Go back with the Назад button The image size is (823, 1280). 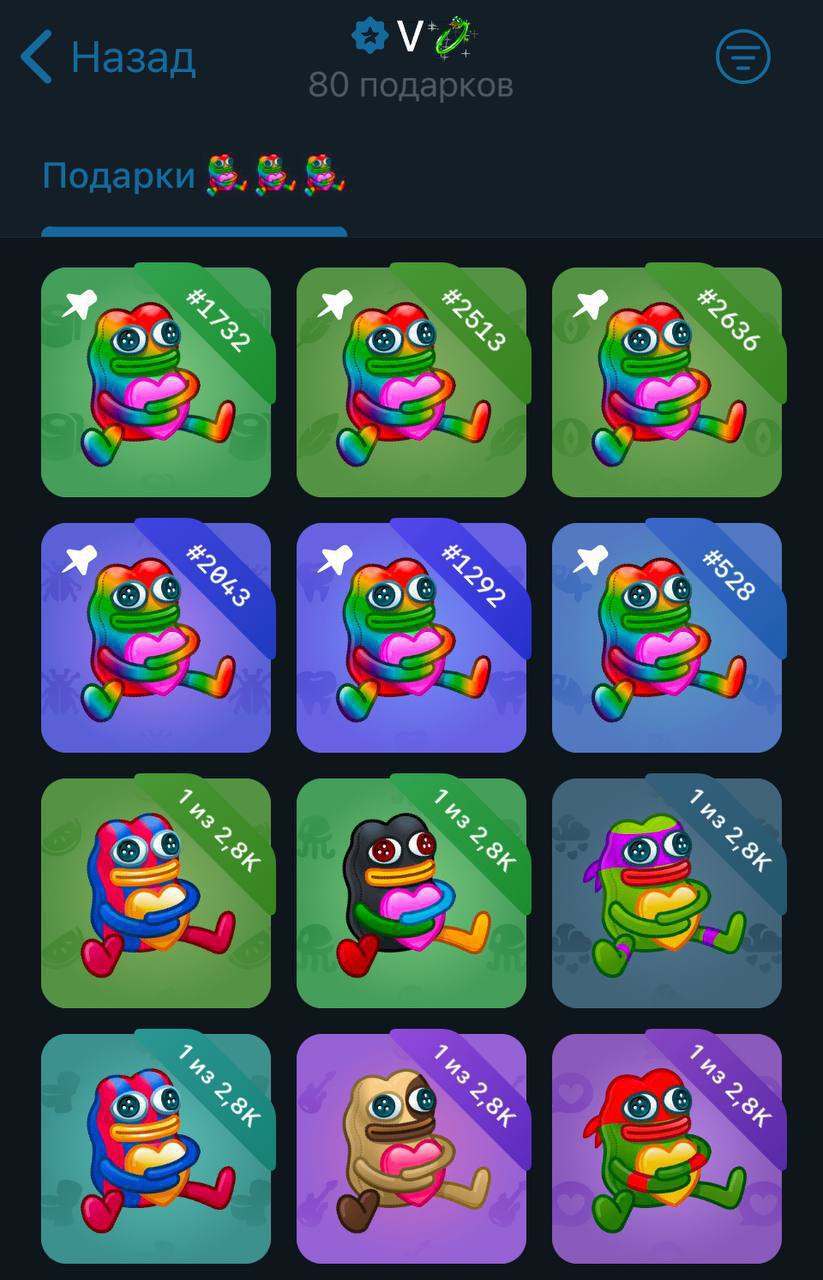[108, 57]
